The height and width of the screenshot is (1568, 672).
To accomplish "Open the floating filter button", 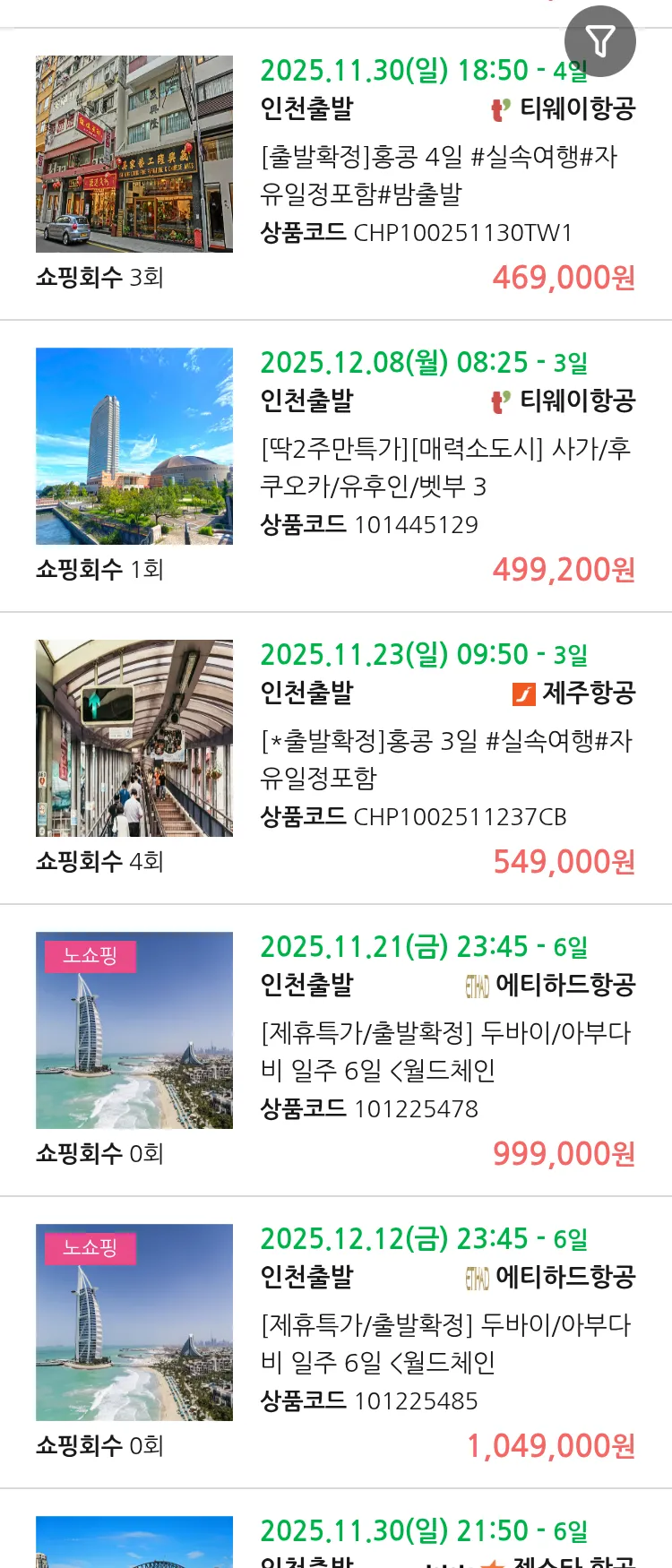I will click(599, 41).
